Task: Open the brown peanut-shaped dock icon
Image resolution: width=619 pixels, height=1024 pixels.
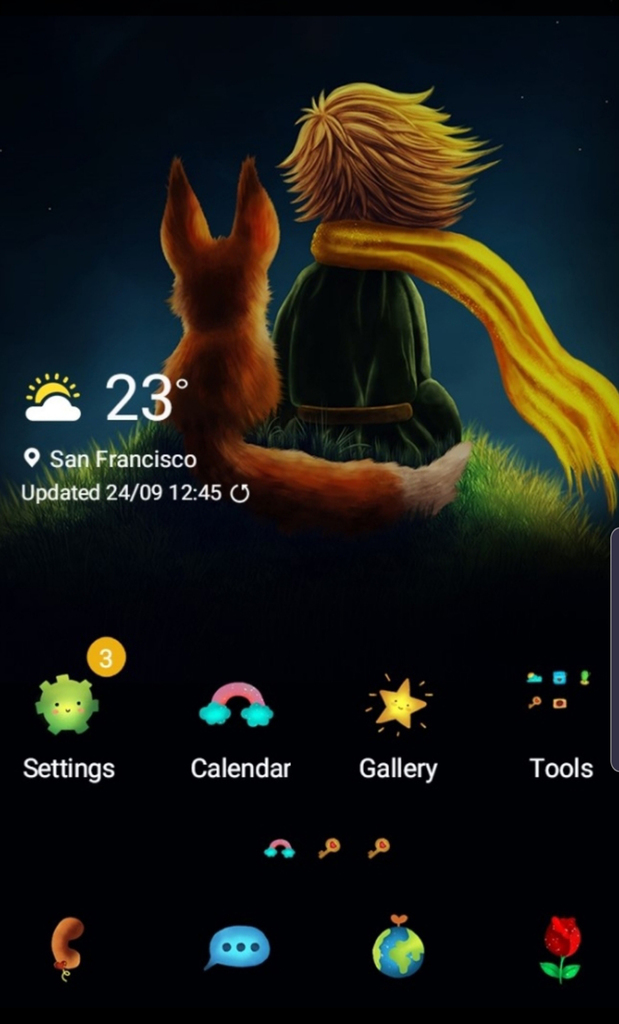Action: pyautogui.click(x=65, y=946)
